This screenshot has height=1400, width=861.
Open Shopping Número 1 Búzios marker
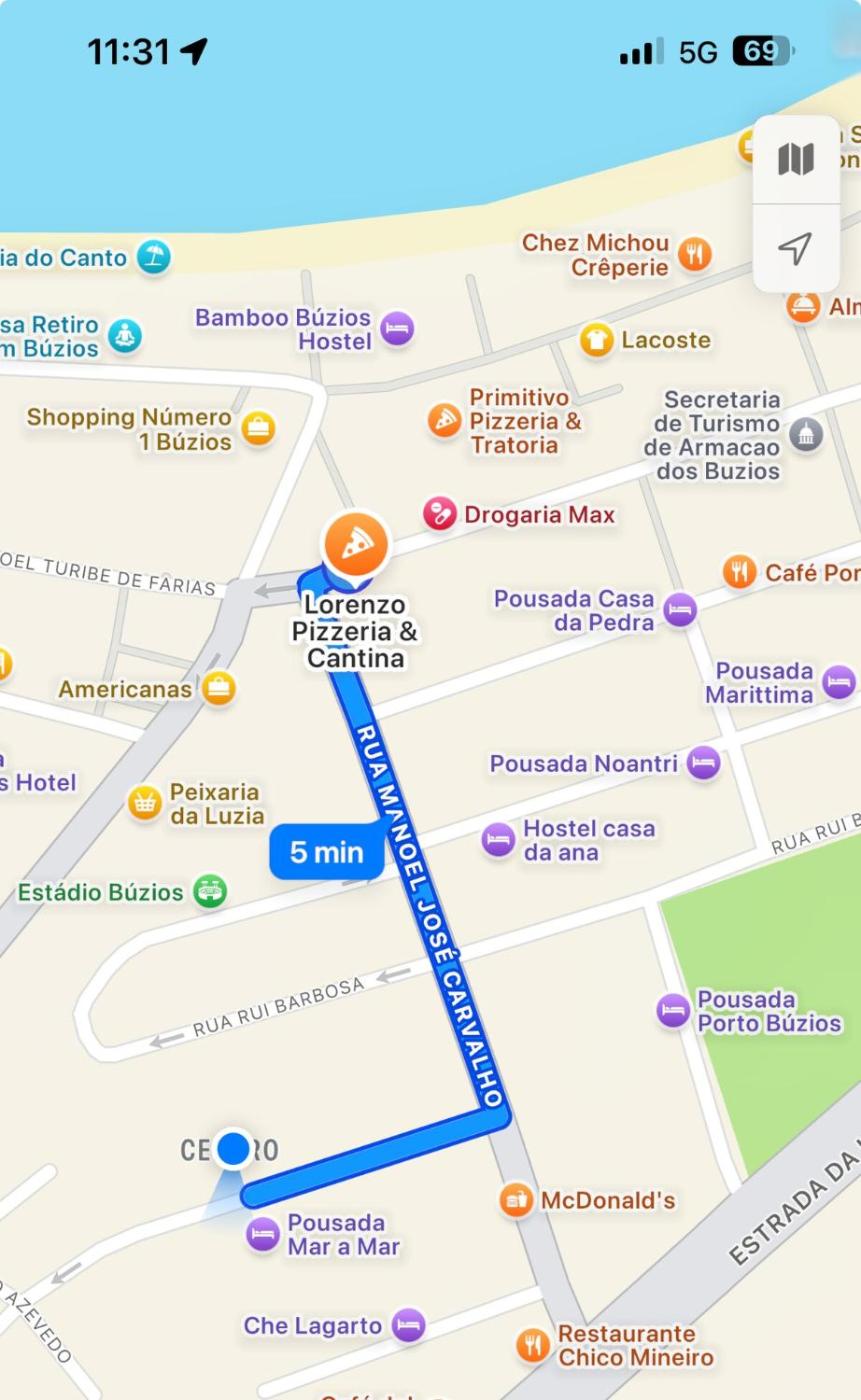coord(258,429)
